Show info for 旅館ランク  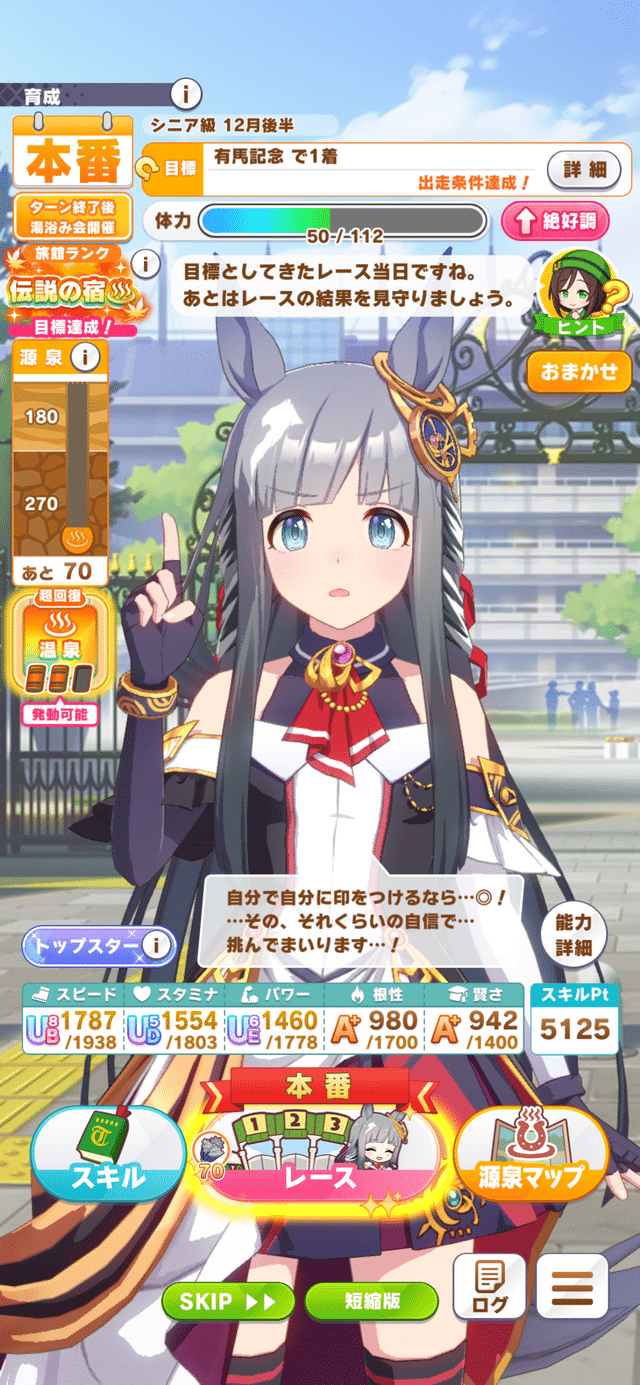tap(148, 264)
